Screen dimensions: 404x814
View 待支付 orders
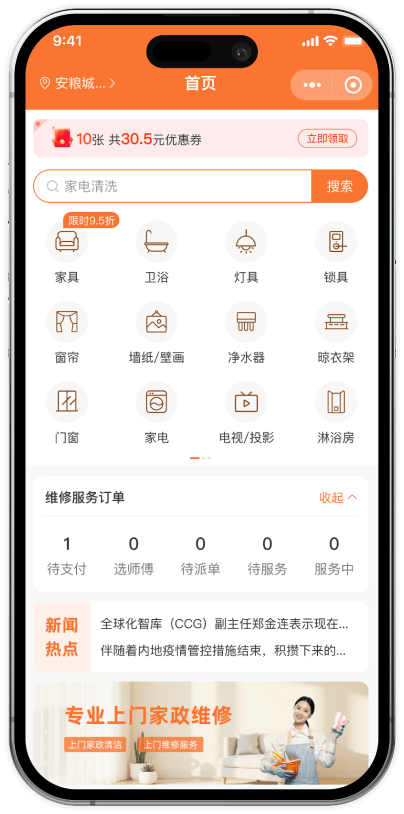click(67, 556)
